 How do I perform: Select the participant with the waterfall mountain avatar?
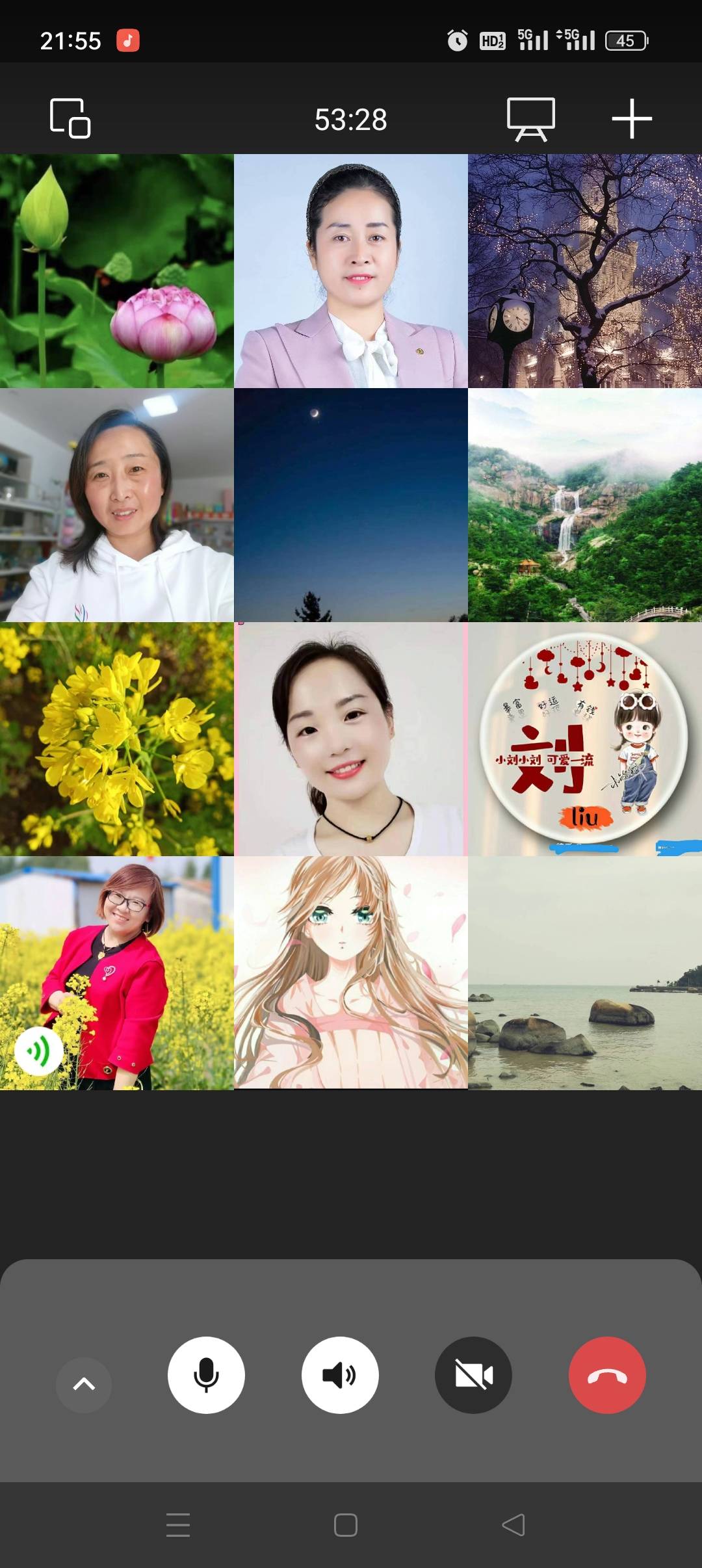click(x=585, y=505)
